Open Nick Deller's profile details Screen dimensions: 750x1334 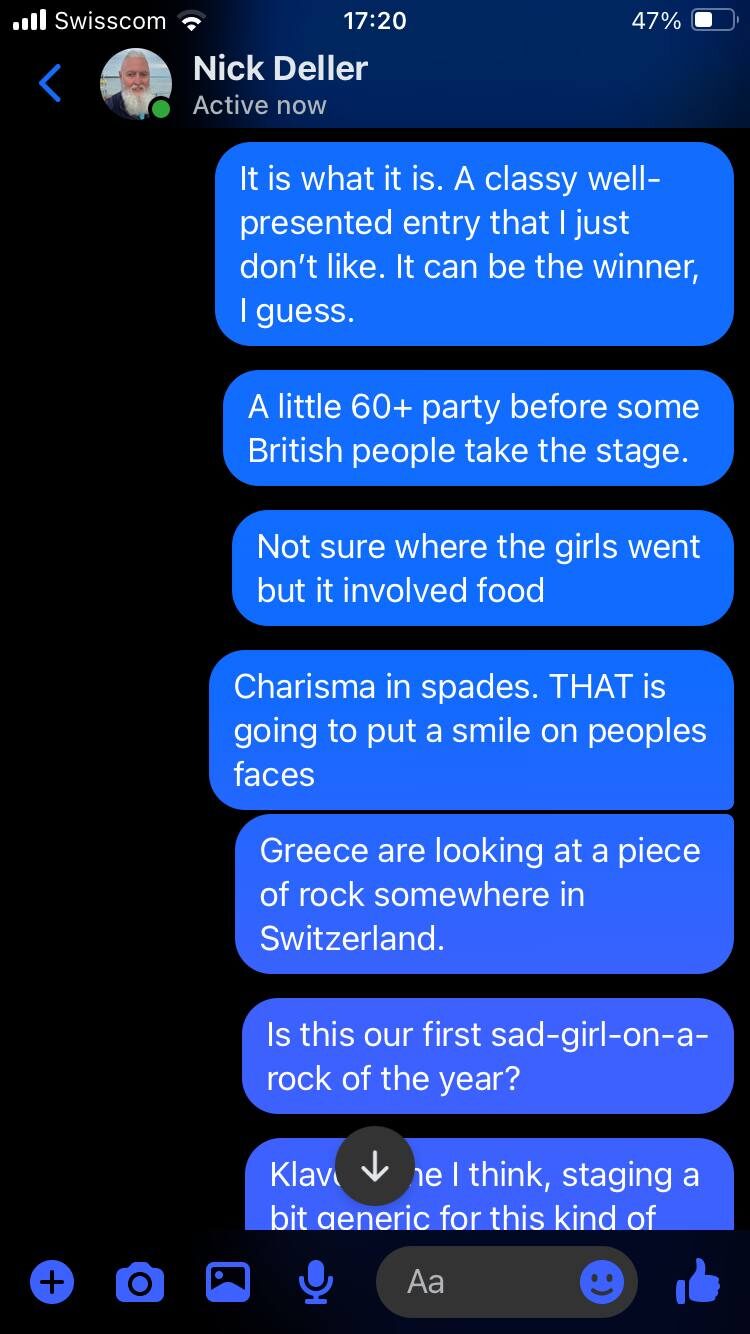[280, 84]
